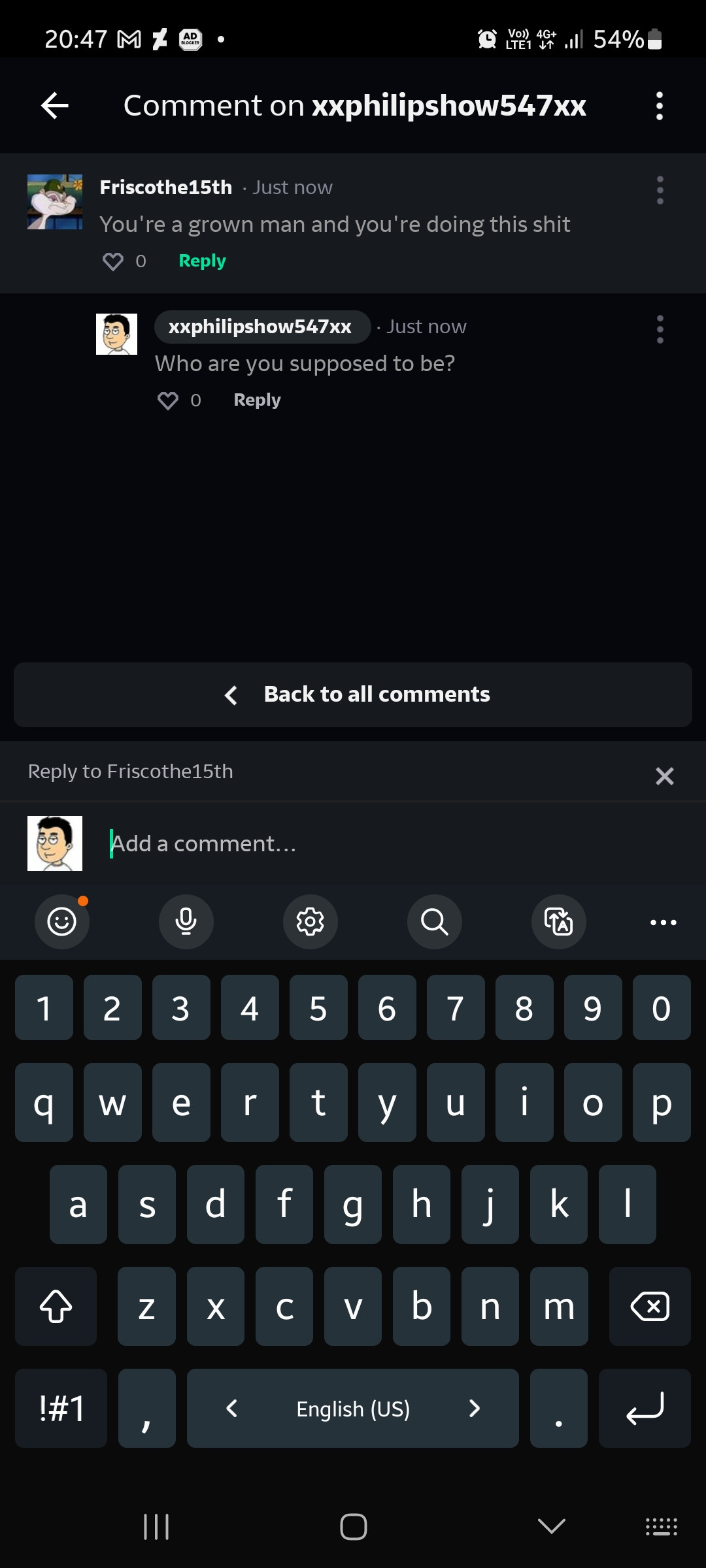The width and height of the screenshot is (706, 1568).
Task: Dismiss the Reply to Friscothe15th banner
Action: point(664,776)
